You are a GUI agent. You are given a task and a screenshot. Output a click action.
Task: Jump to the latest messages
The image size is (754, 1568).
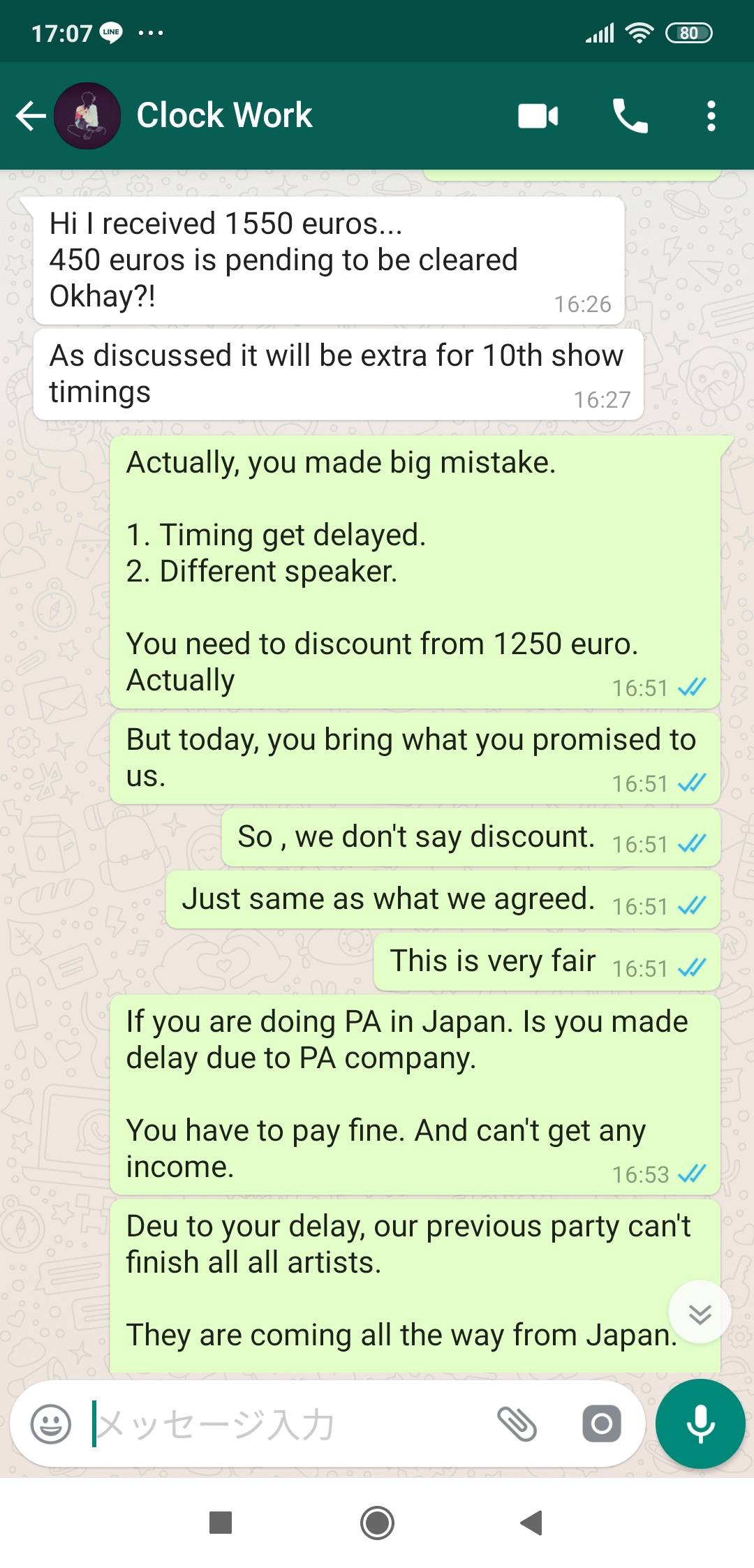pyautogui.click(x=700, y=1314)
